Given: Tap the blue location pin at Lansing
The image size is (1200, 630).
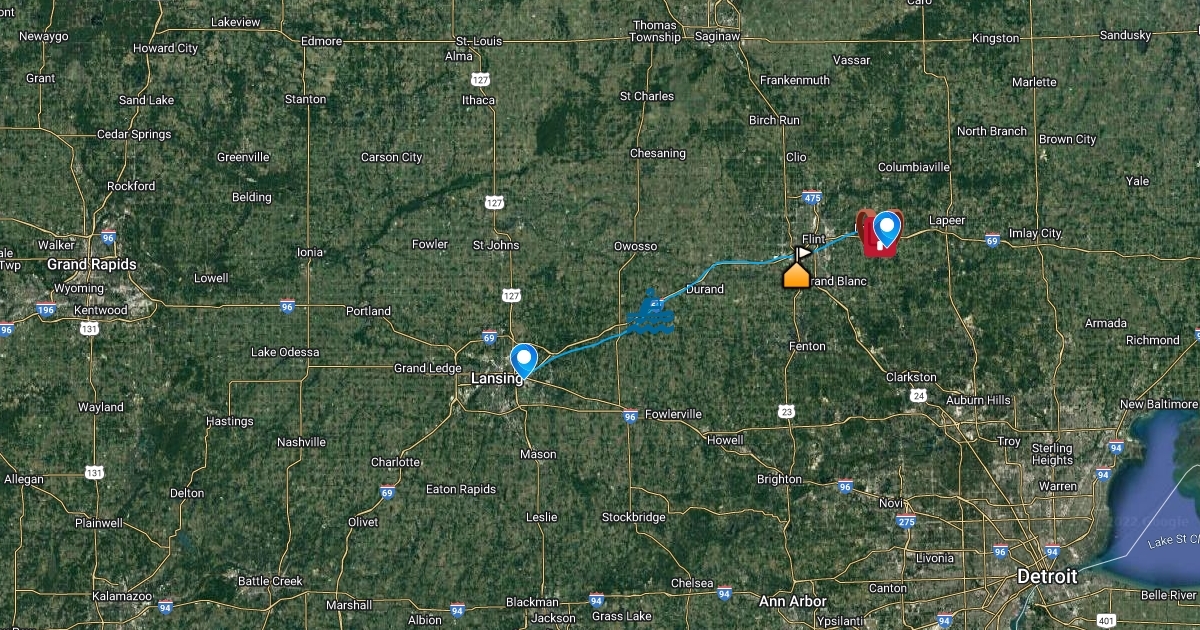Looking at the screenshot, I should point(523,359).
